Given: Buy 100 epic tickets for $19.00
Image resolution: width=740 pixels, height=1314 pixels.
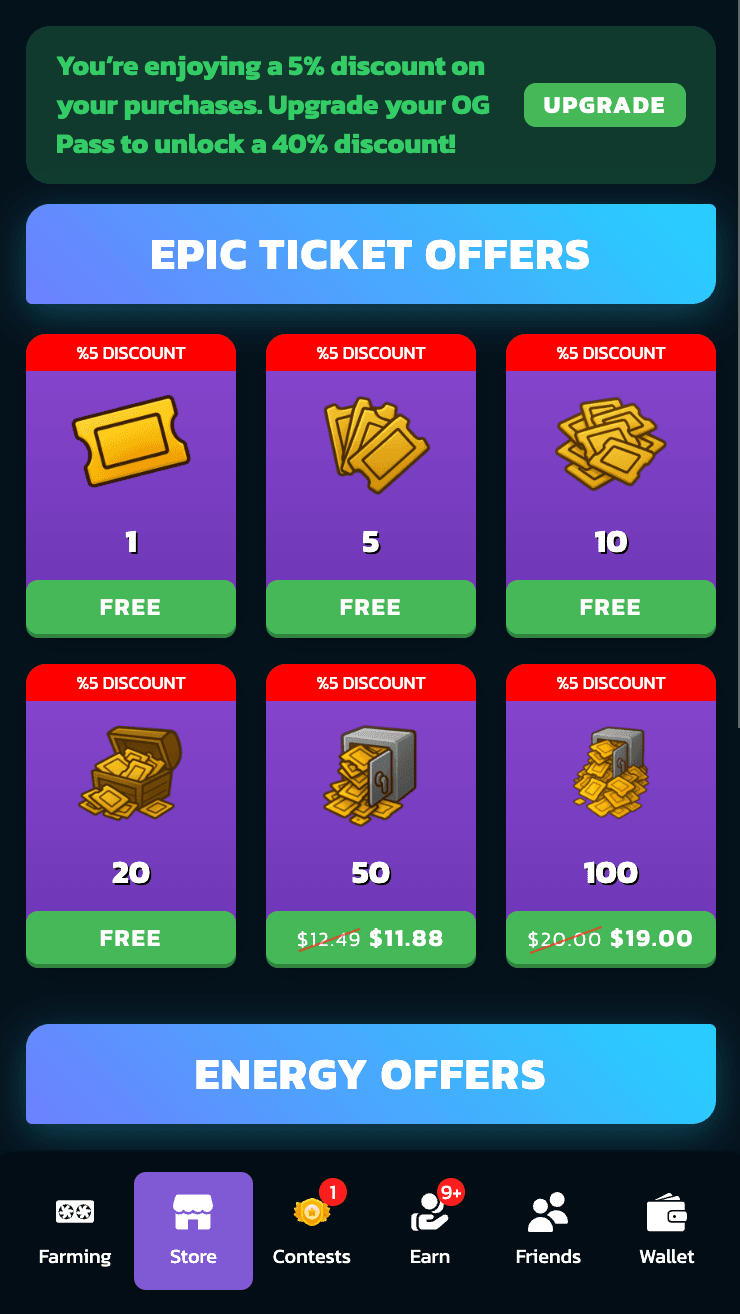Looking at the screenshot, I should click(x=611, y=938).
